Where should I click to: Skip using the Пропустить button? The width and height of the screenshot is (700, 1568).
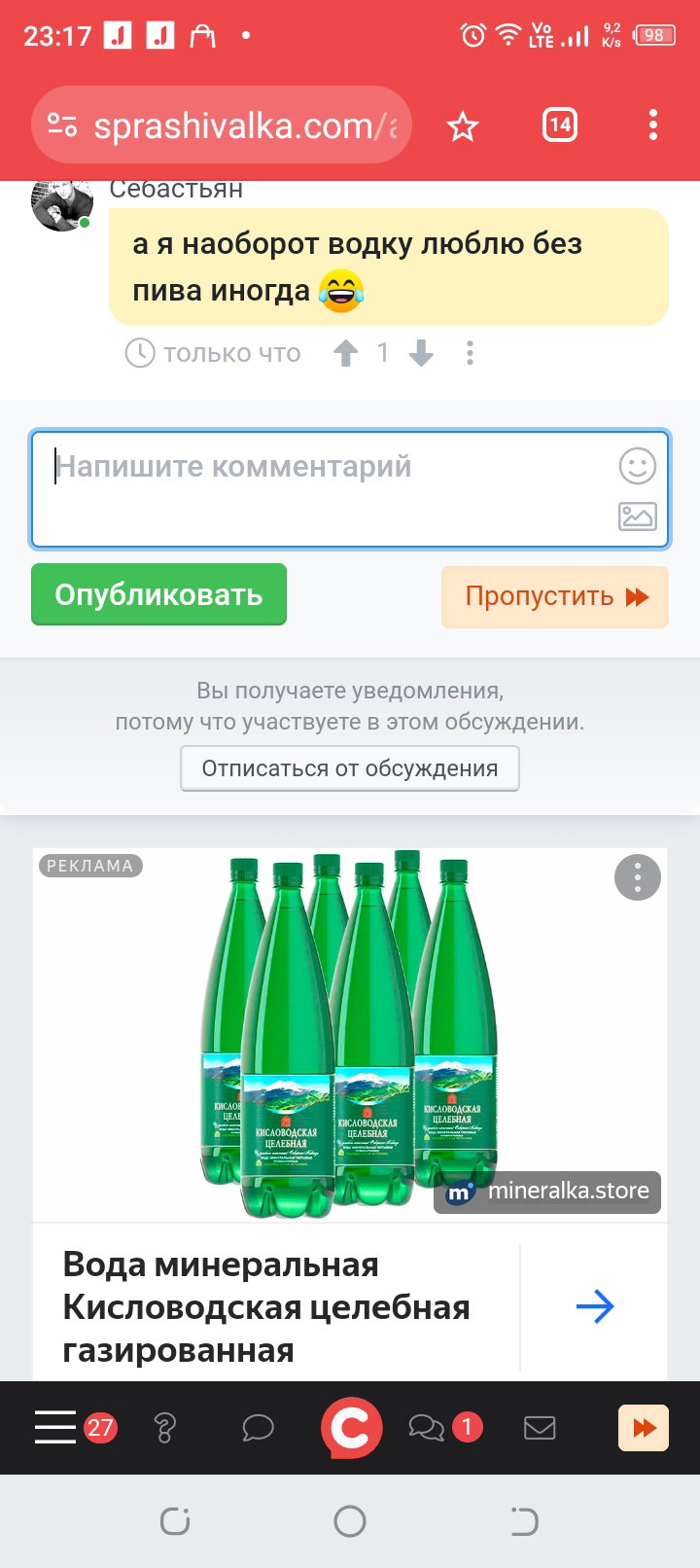[555, 596]
